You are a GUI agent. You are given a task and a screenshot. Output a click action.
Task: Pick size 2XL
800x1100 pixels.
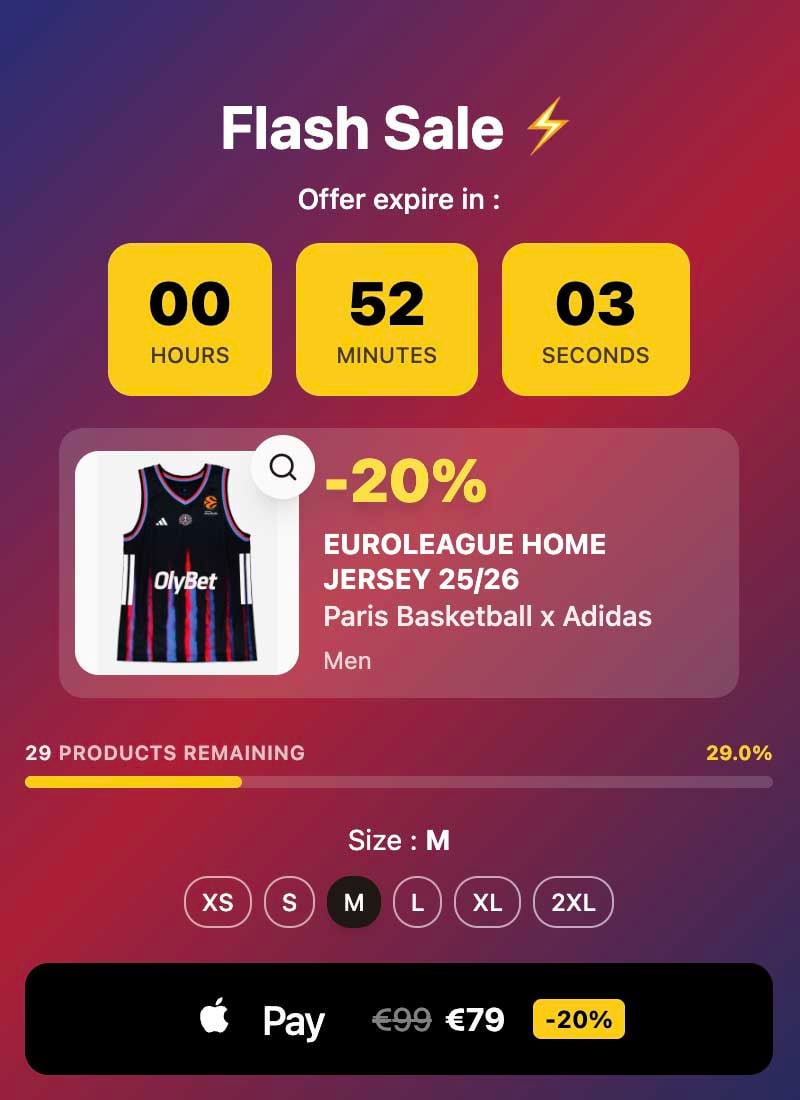tap(573, 903)
